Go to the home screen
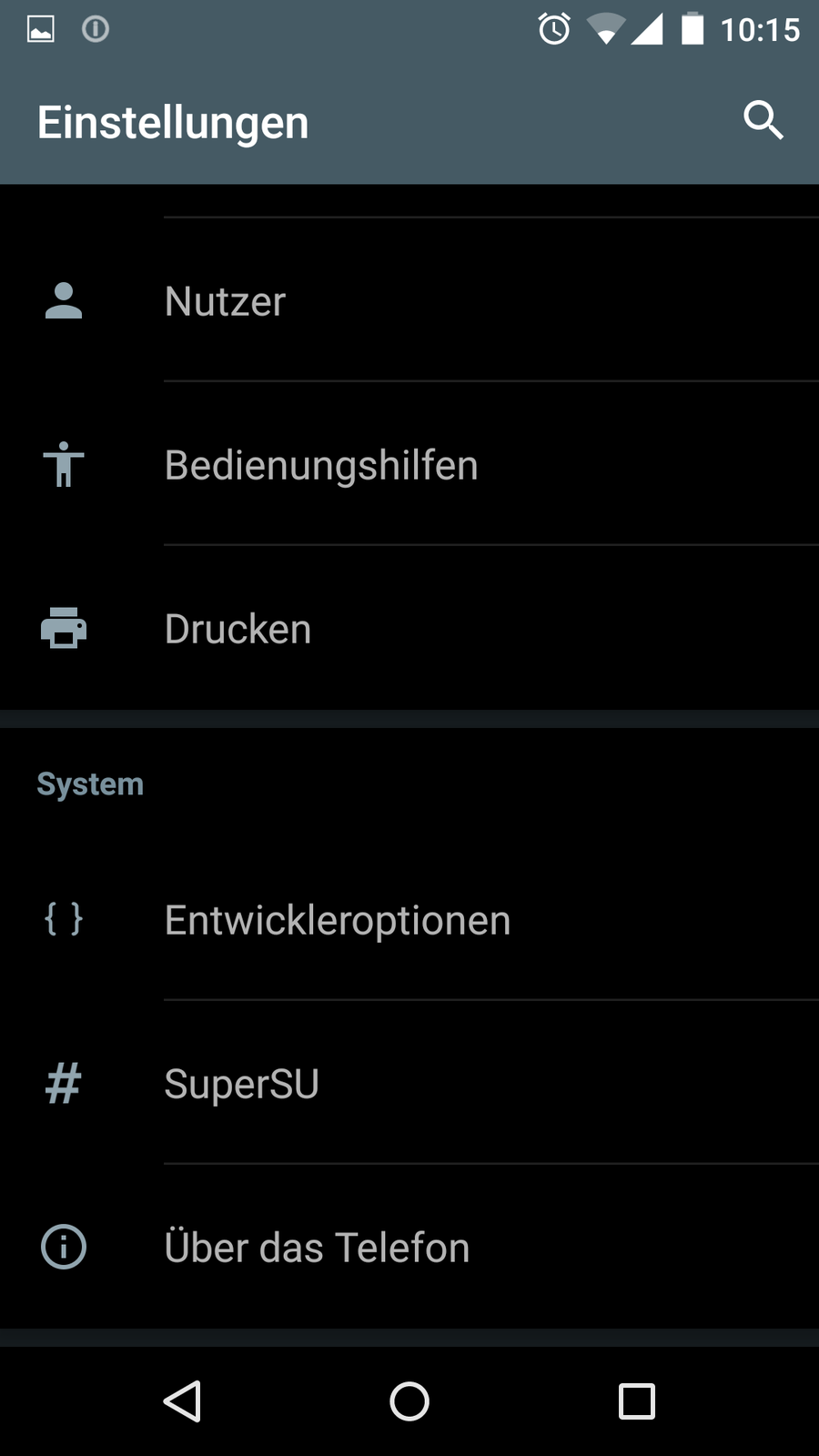This screenshot has width=819, height=1456. pos(409,1401)
